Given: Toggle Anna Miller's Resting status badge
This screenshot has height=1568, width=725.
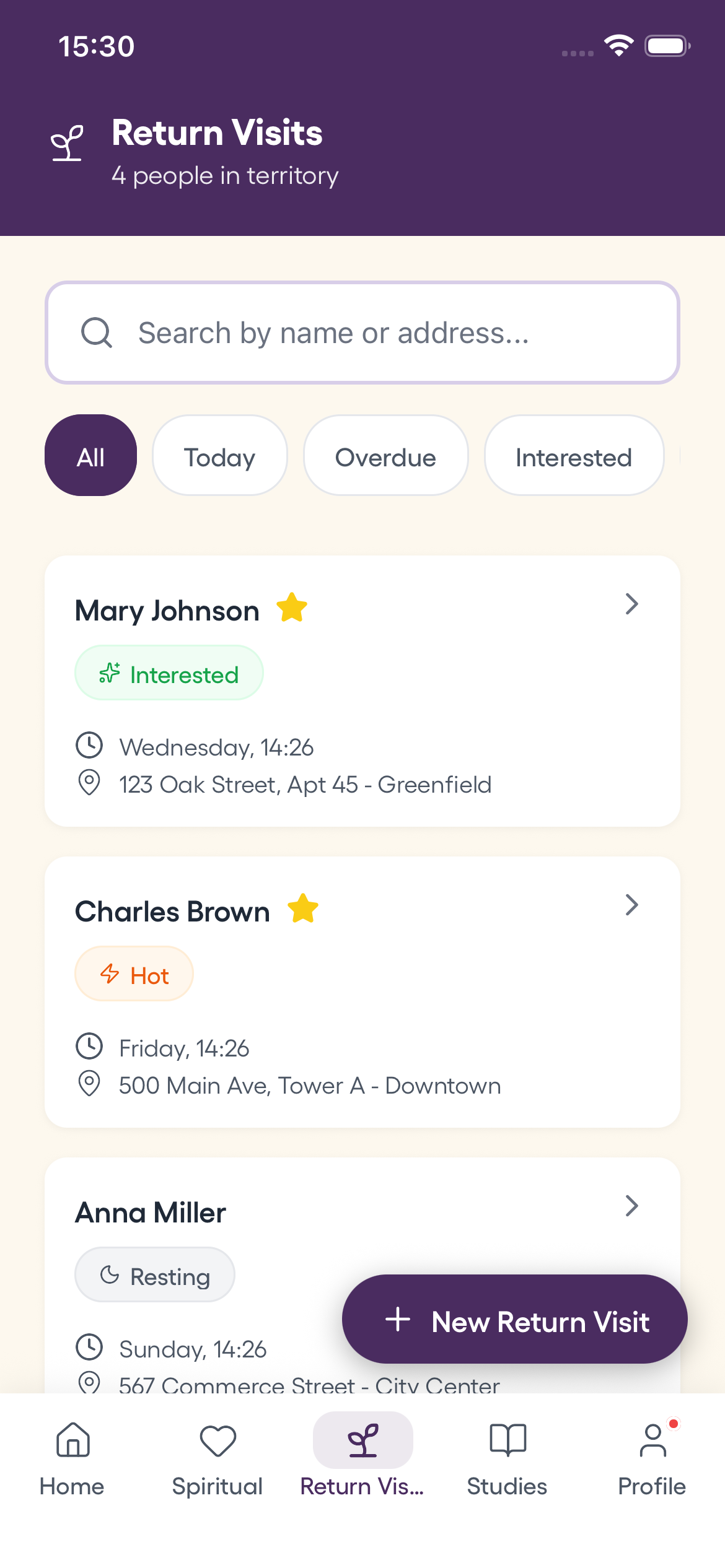Looking at the screenshot, I should tap(154, 1275).
